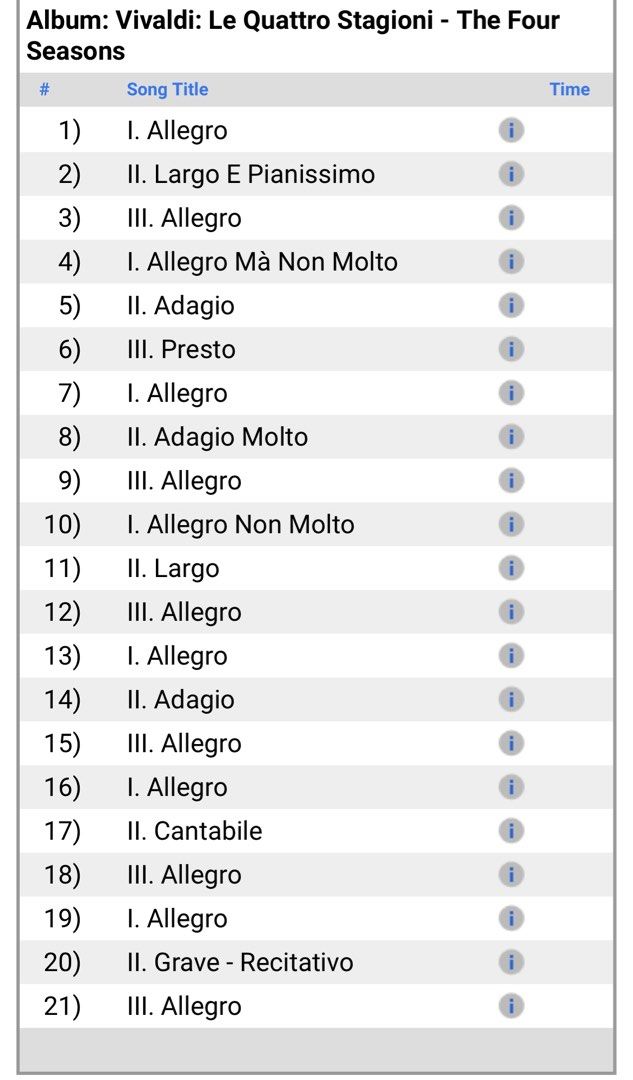Open info for I. Allegro Non Molto
The width and height of the screenshot is (633, 1080).
[x=511, y=524]
